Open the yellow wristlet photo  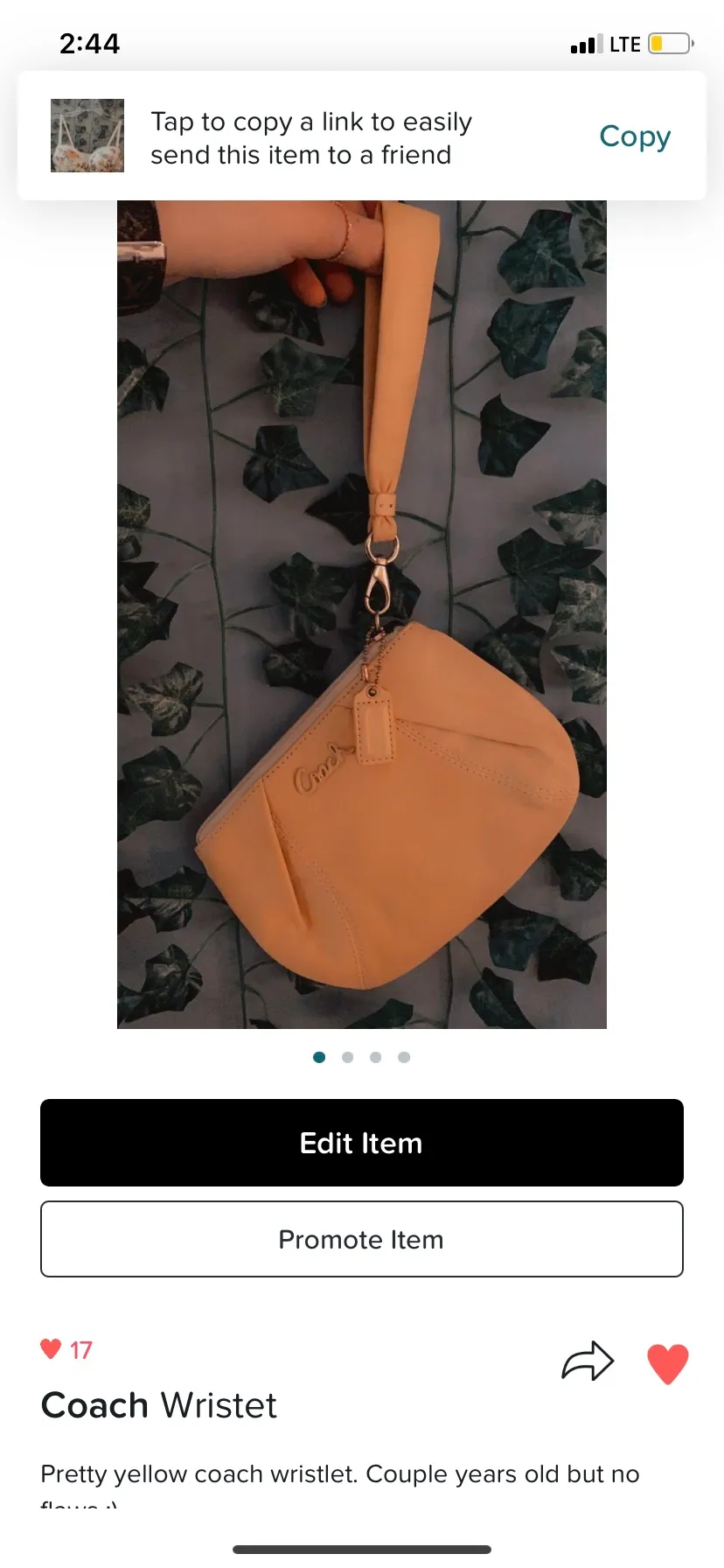pyautogui.click(x=361, y=612)
